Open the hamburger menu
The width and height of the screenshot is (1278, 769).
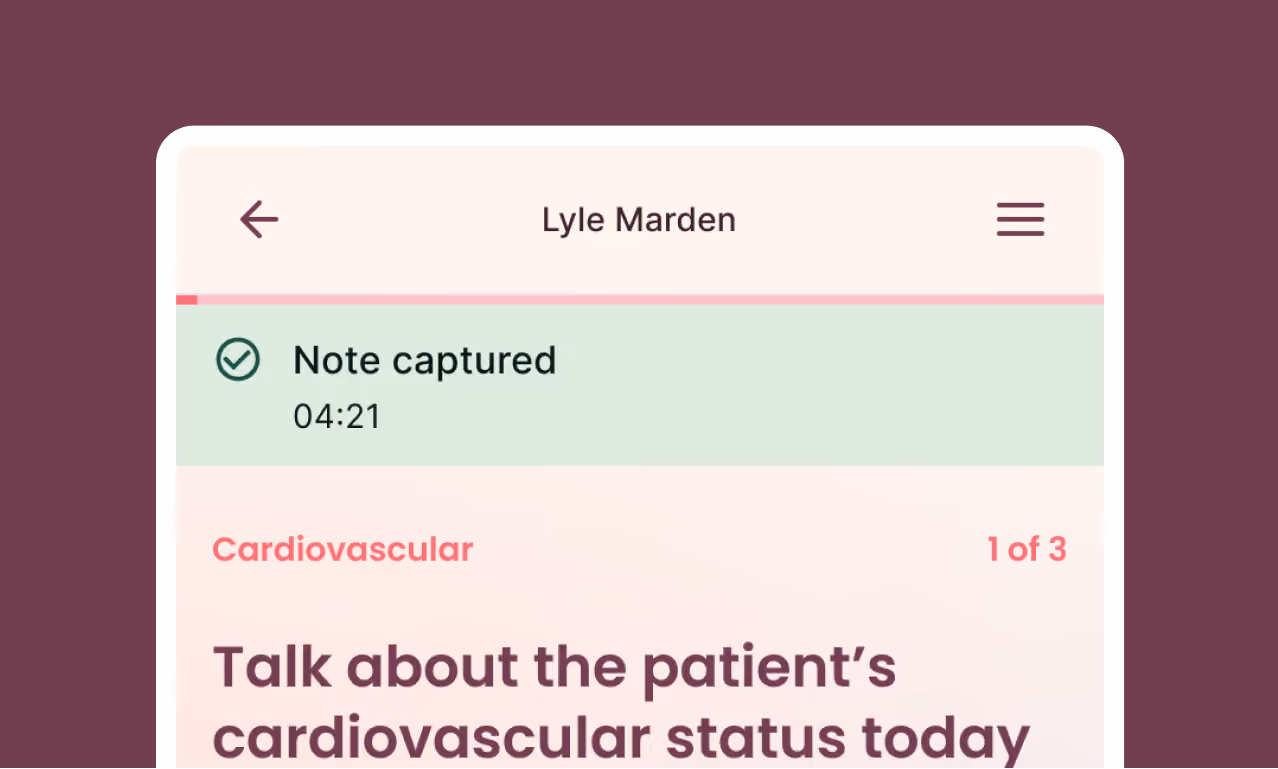[x=1020, y=219]
